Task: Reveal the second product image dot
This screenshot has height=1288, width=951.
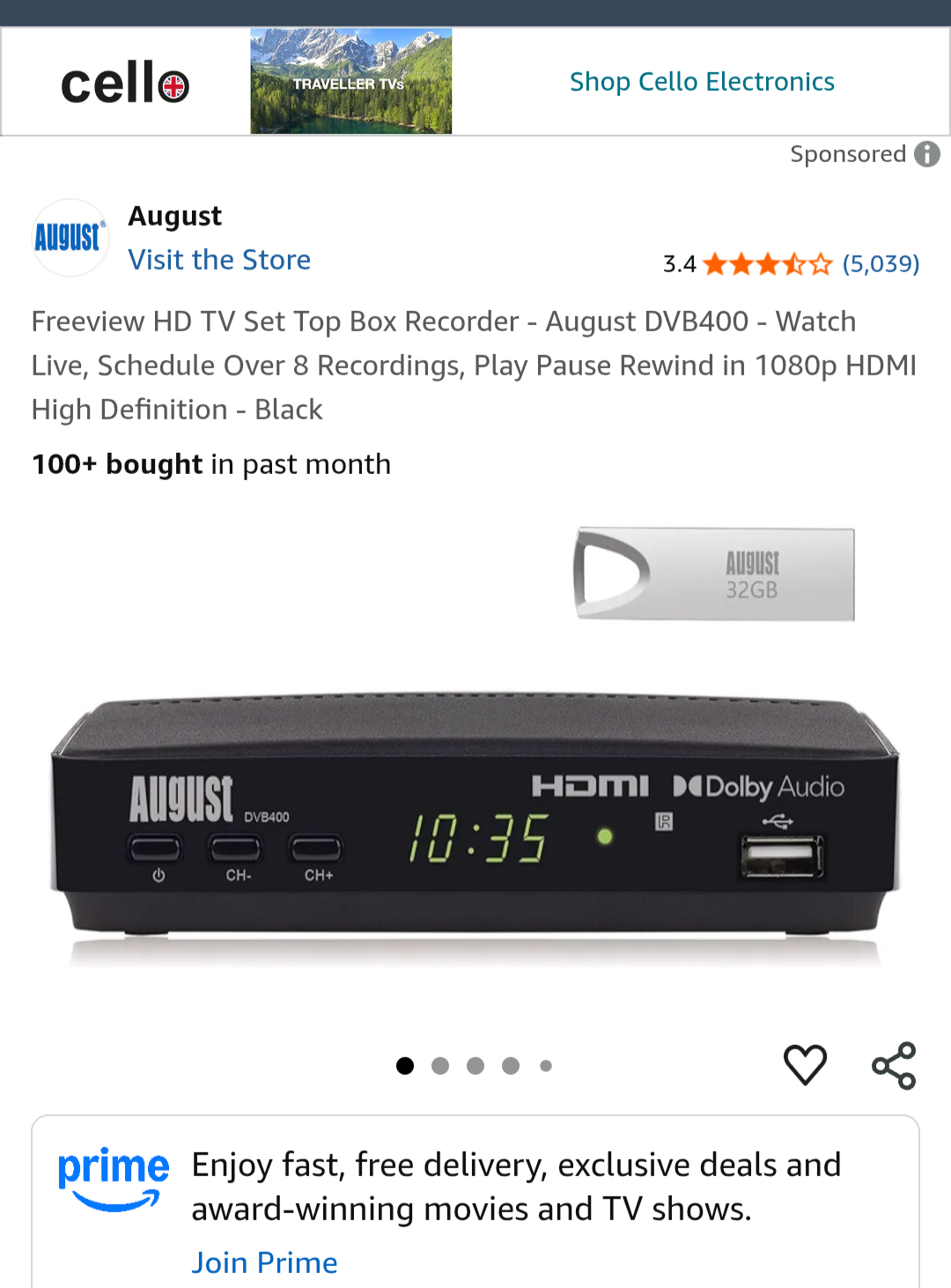Action: click(x=440, y=1065)
